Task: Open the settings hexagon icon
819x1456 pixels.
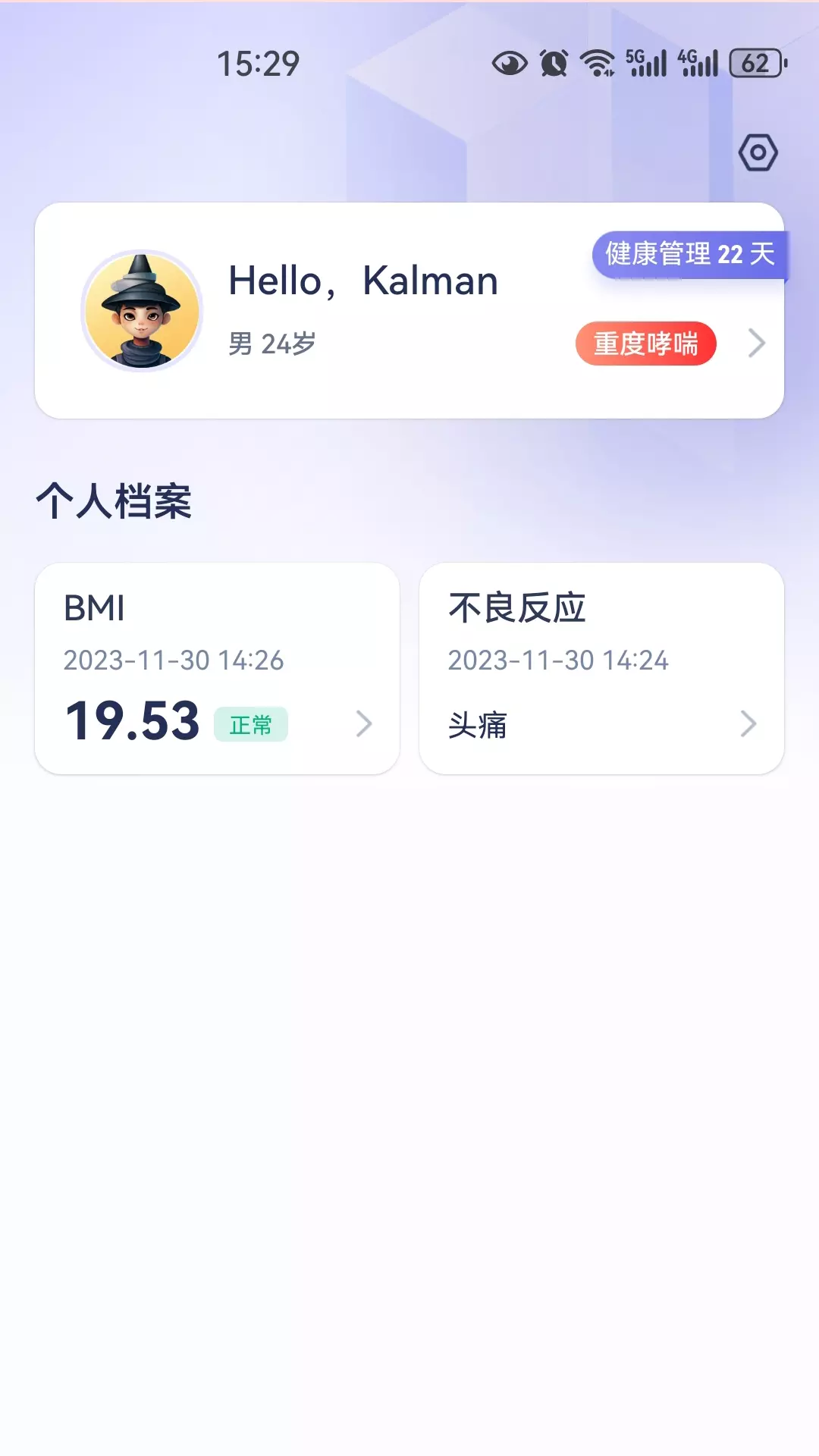Action: click(x=758, y=153)
